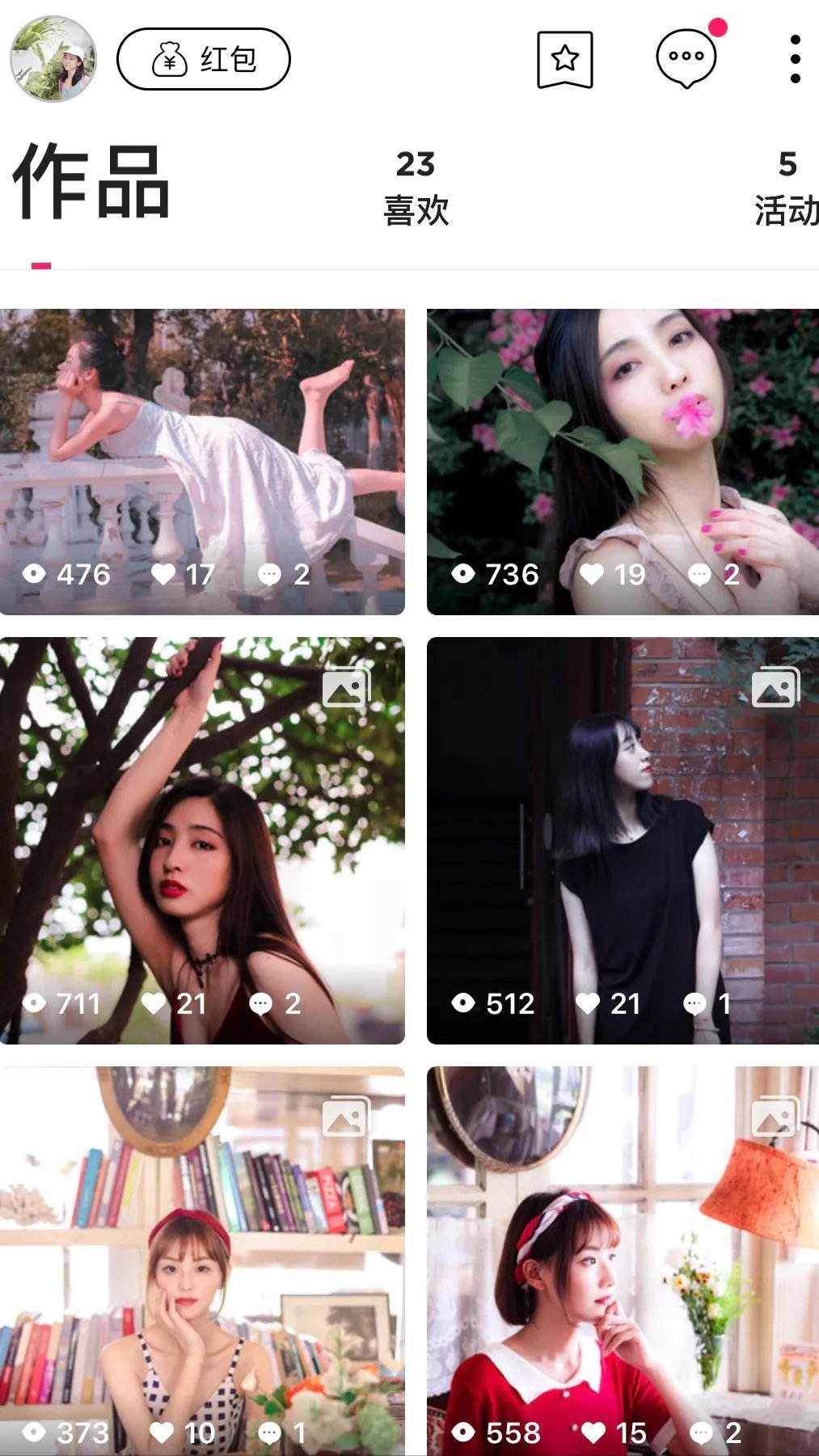Open the messages chat bubble
The width and height of the screenshot is (819, 1456).
[x=686, y=58]
